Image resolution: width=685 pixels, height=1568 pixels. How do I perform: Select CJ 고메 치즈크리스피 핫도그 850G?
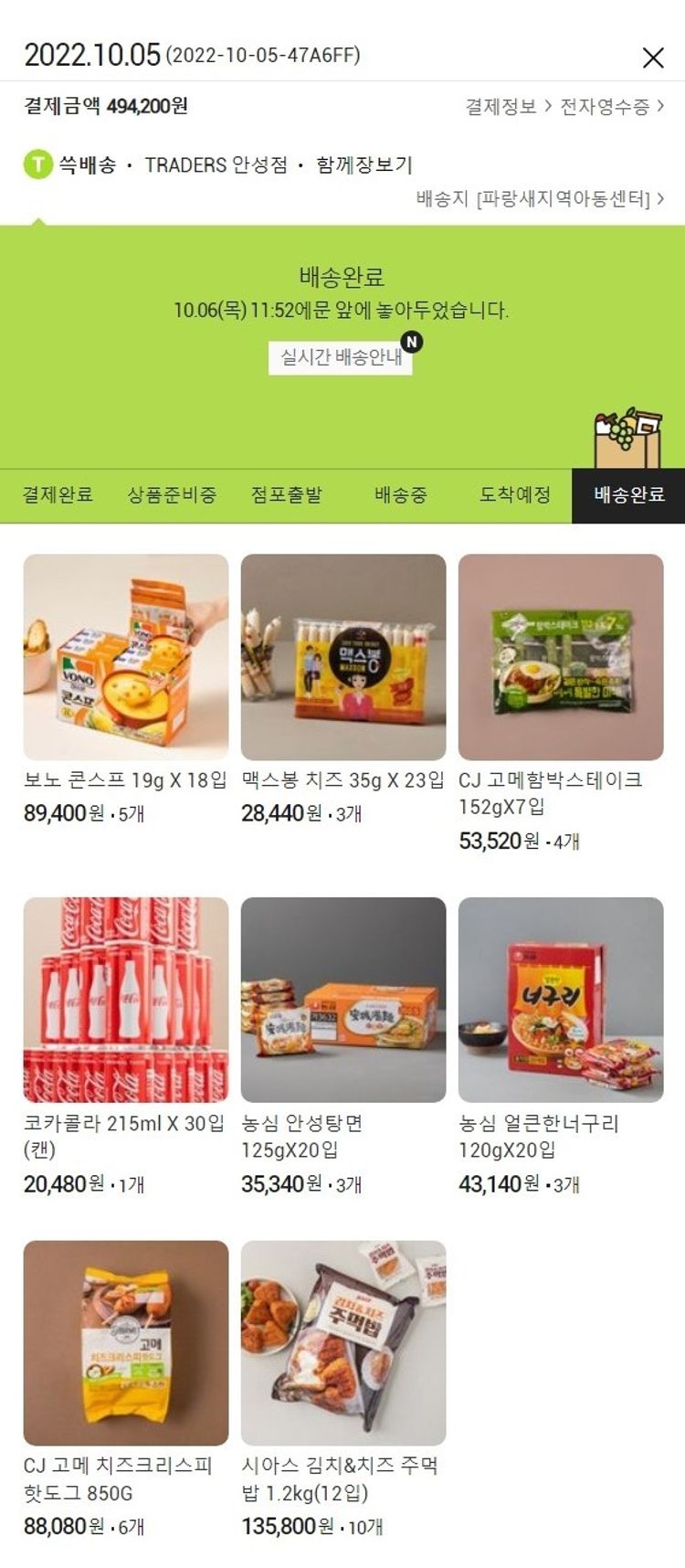[126, 1342]
